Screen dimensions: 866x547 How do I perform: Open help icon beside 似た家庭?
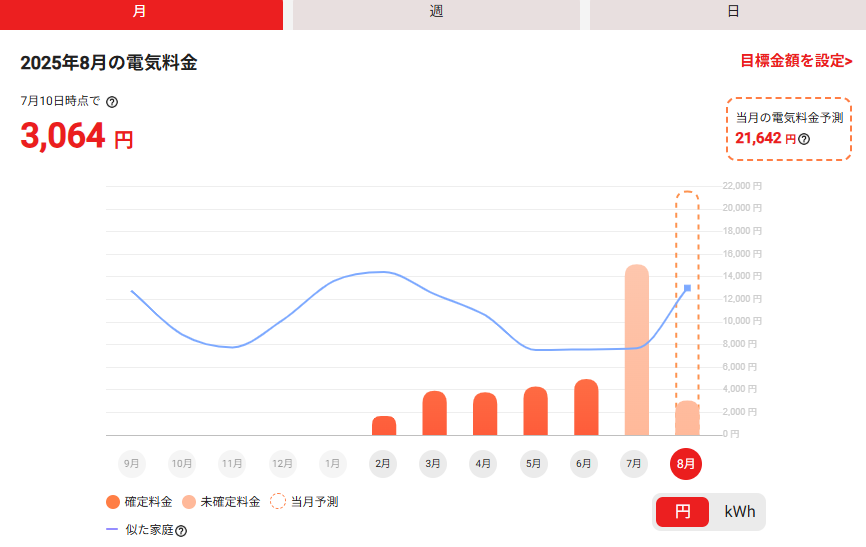(181, 531)
